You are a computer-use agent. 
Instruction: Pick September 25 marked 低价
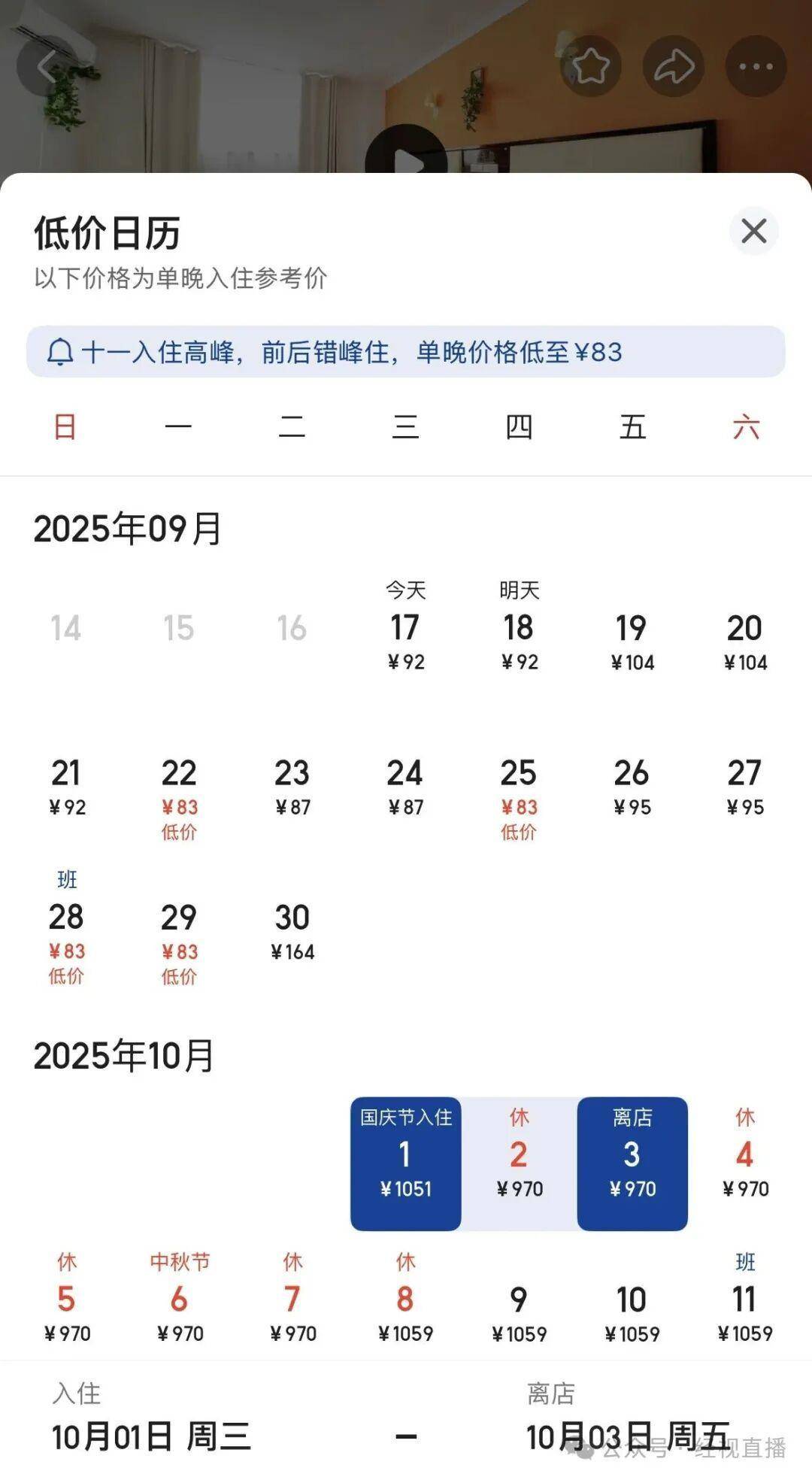tap(519, 788)
